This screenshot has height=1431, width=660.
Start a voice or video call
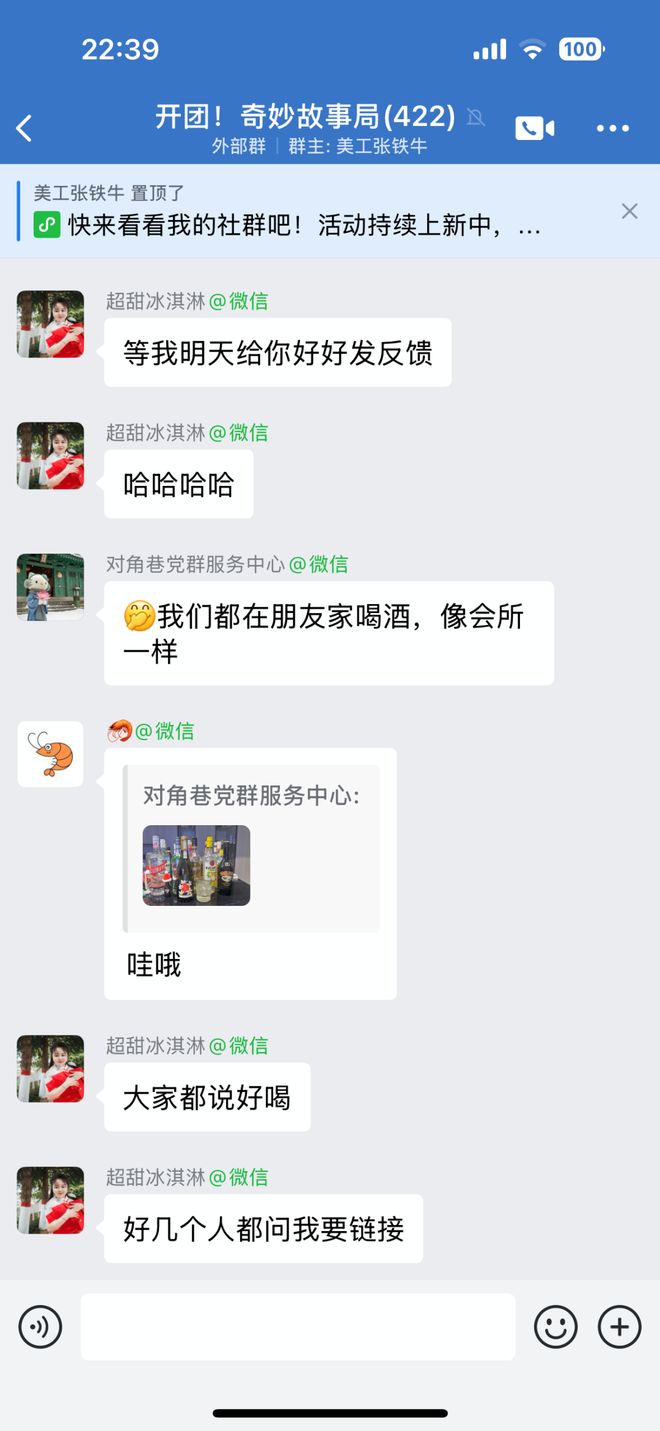click(534, 128)
